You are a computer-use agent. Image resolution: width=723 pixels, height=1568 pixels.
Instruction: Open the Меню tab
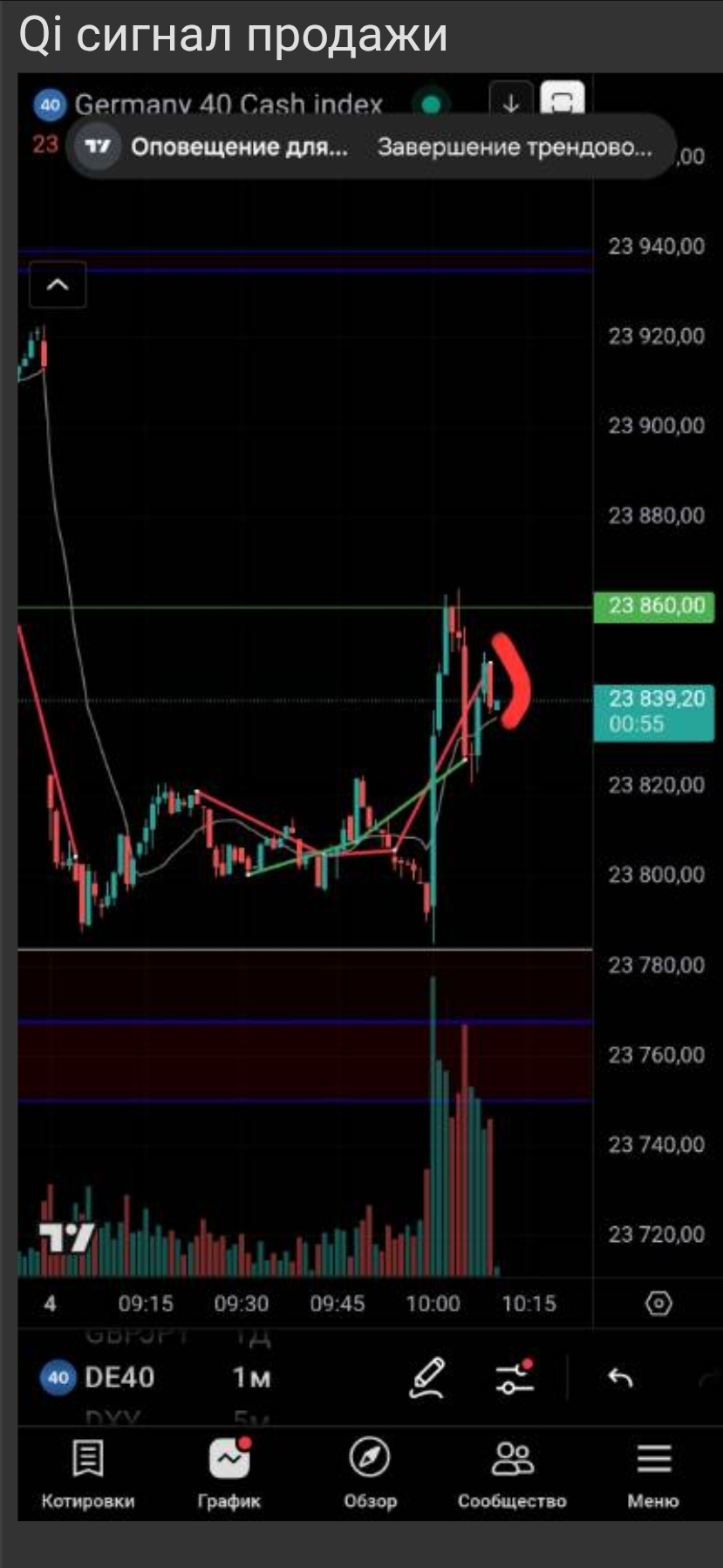coord(653,1474)
